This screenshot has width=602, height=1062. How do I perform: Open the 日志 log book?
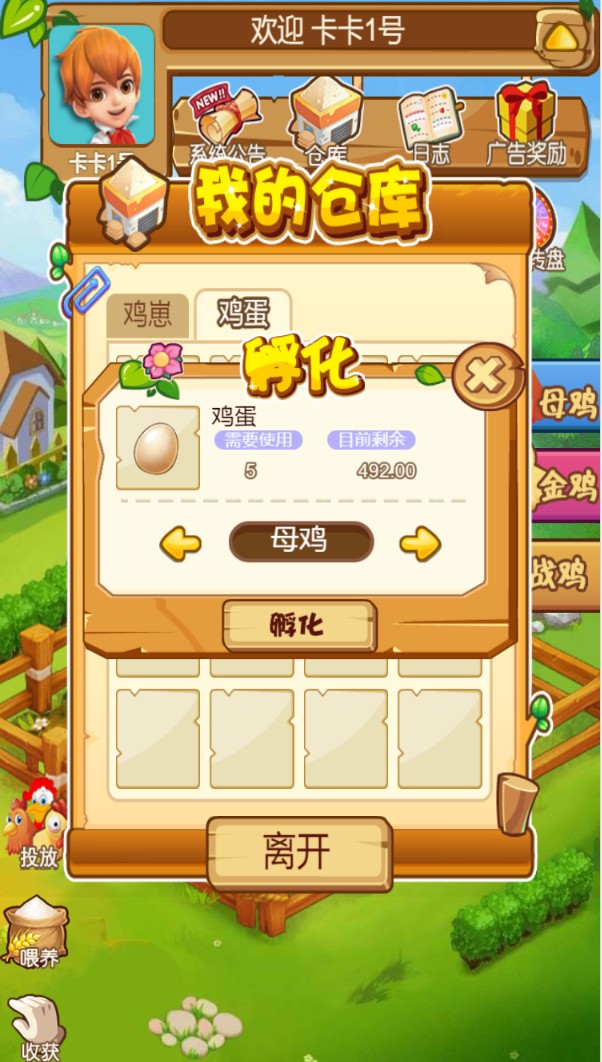pos(430,125)
